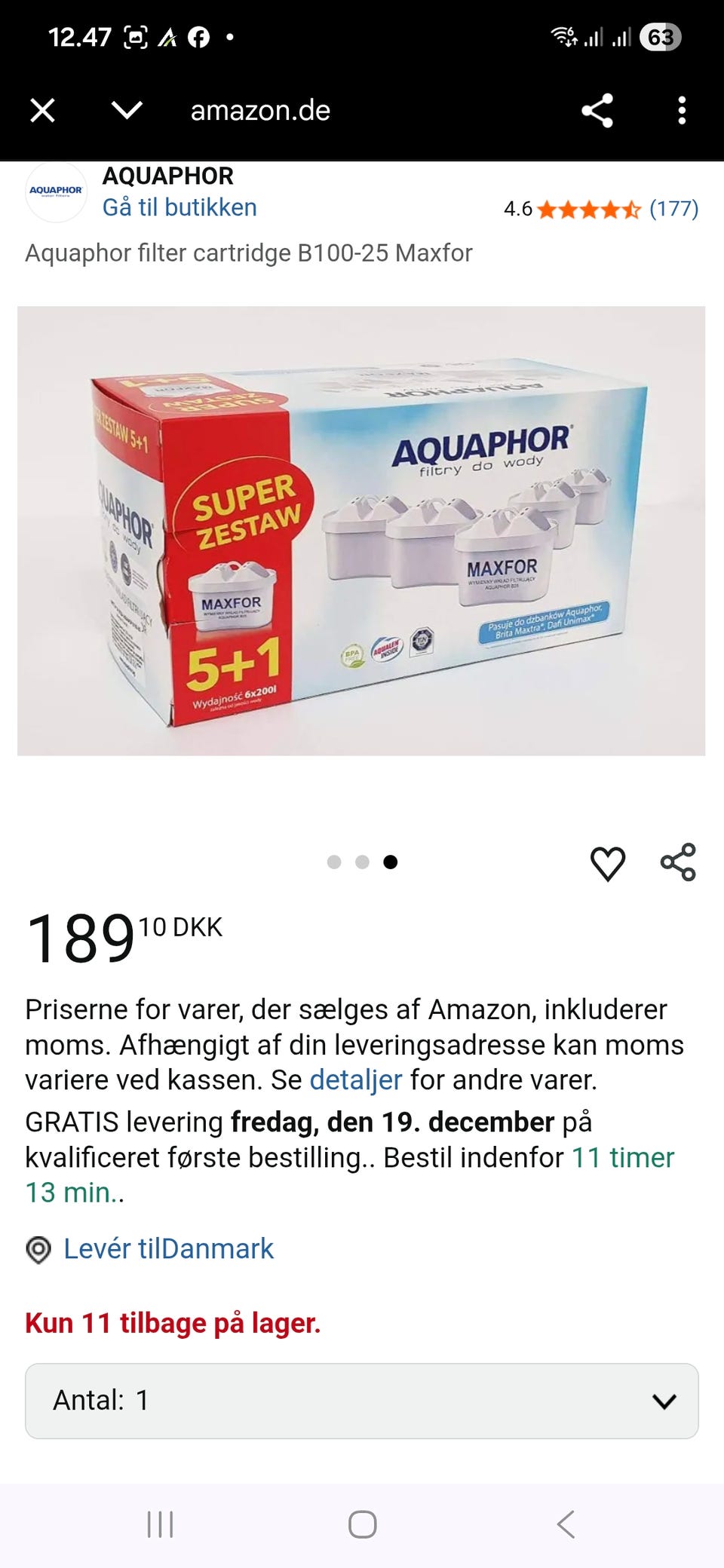
Task: Close the in-app browser tab
Action: coord(42,111)
